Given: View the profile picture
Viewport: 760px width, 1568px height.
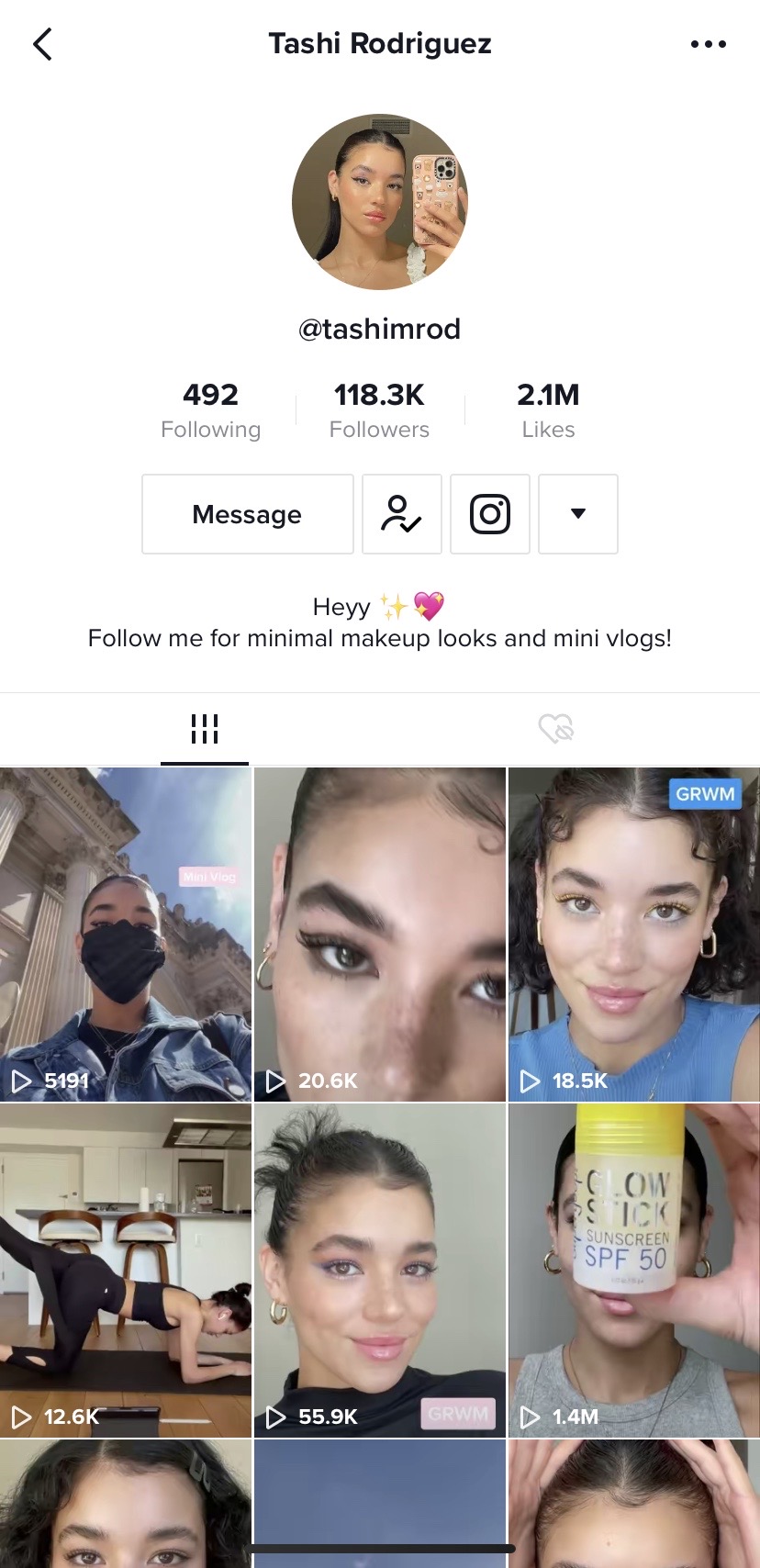Looking at the screenshot, I should (379, 202).
